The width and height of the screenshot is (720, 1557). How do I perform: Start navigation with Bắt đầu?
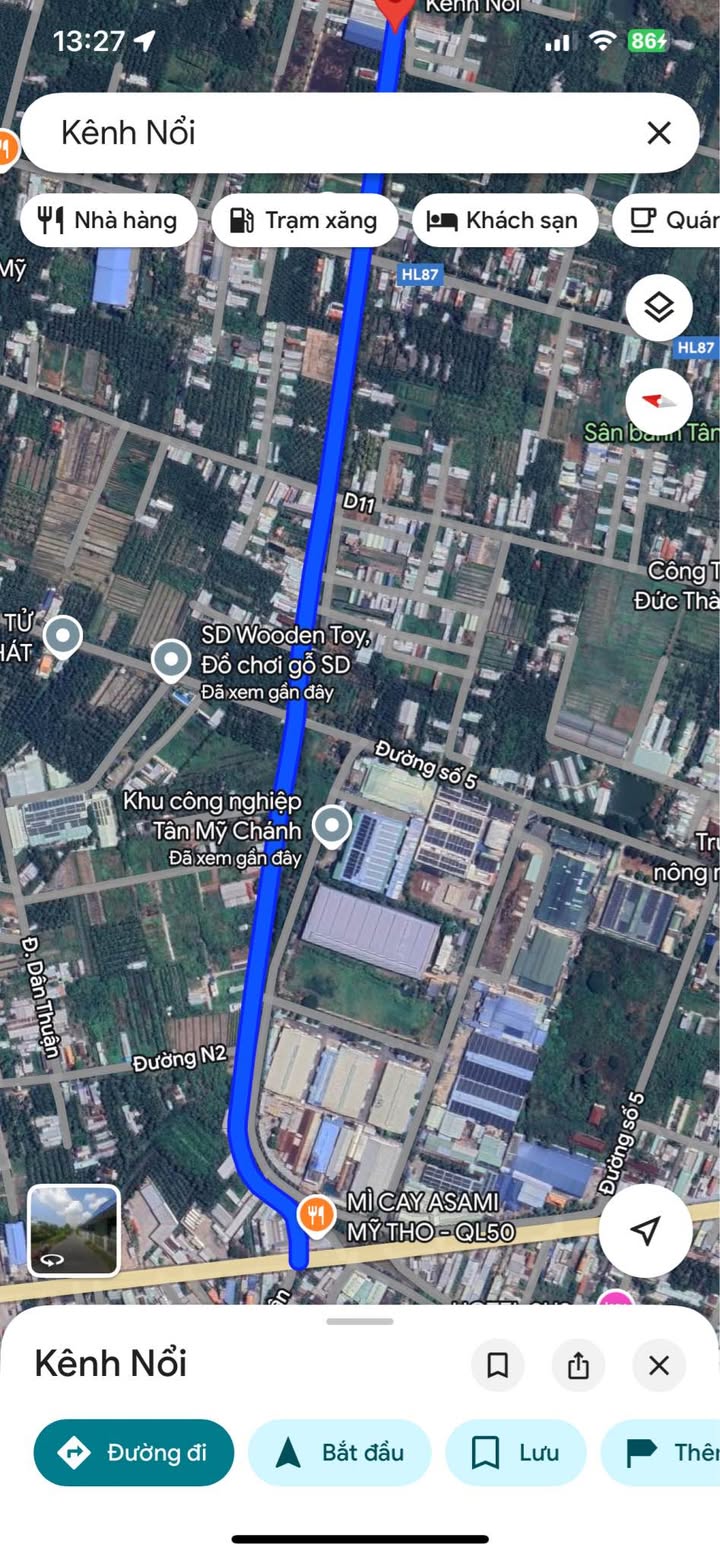[339, 1453]
